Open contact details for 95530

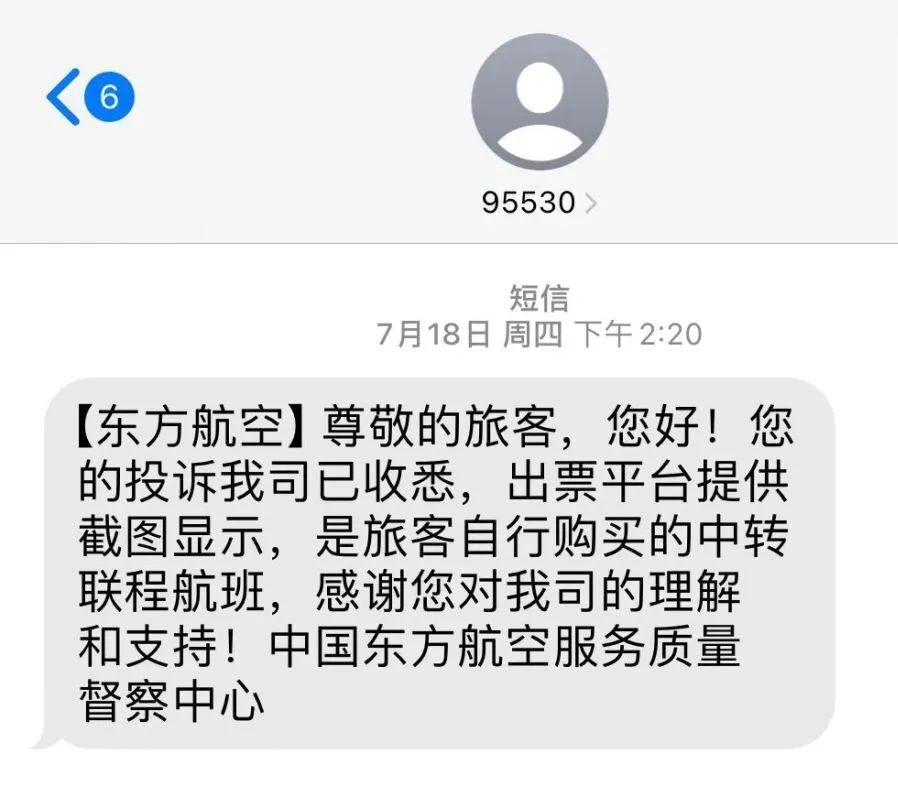point(538,203)
